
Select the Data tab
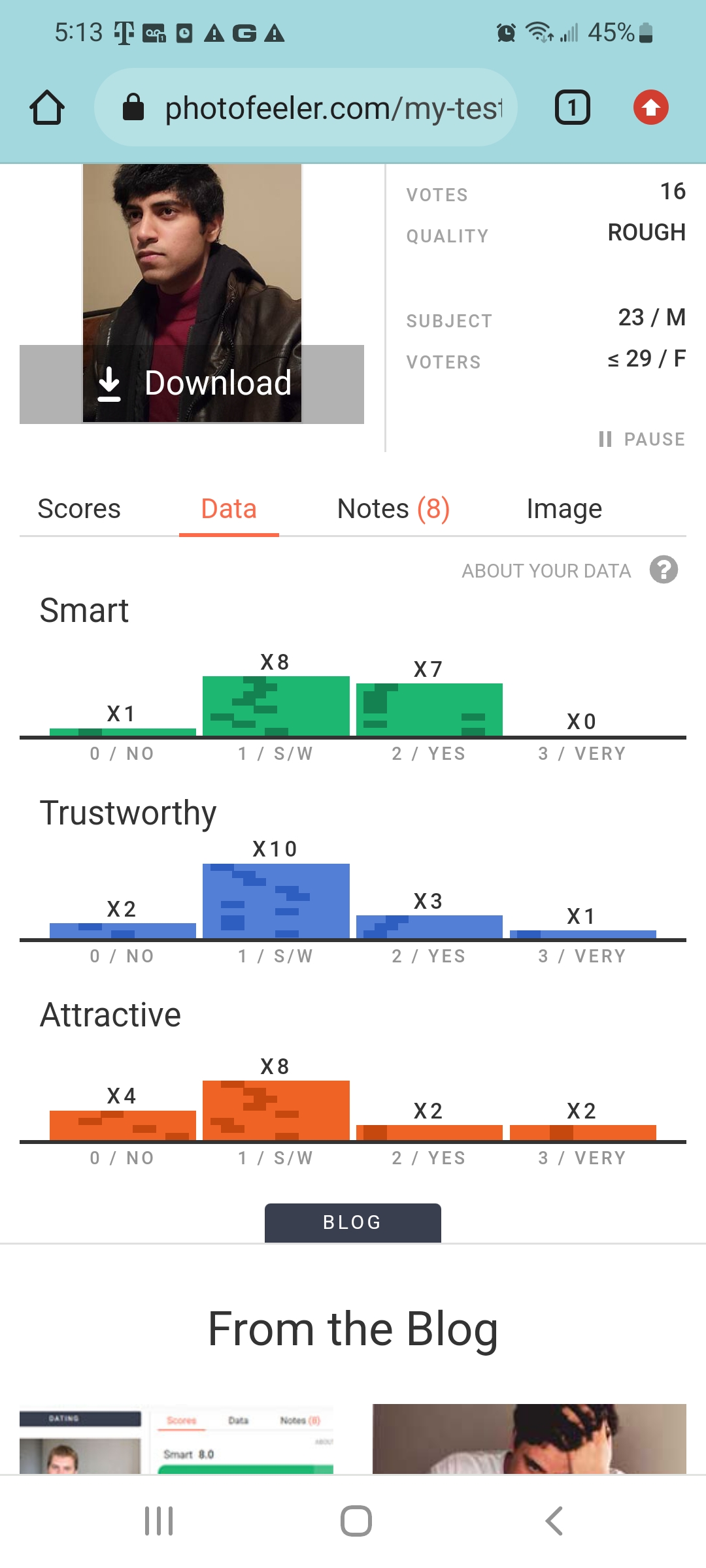(229, 509)
